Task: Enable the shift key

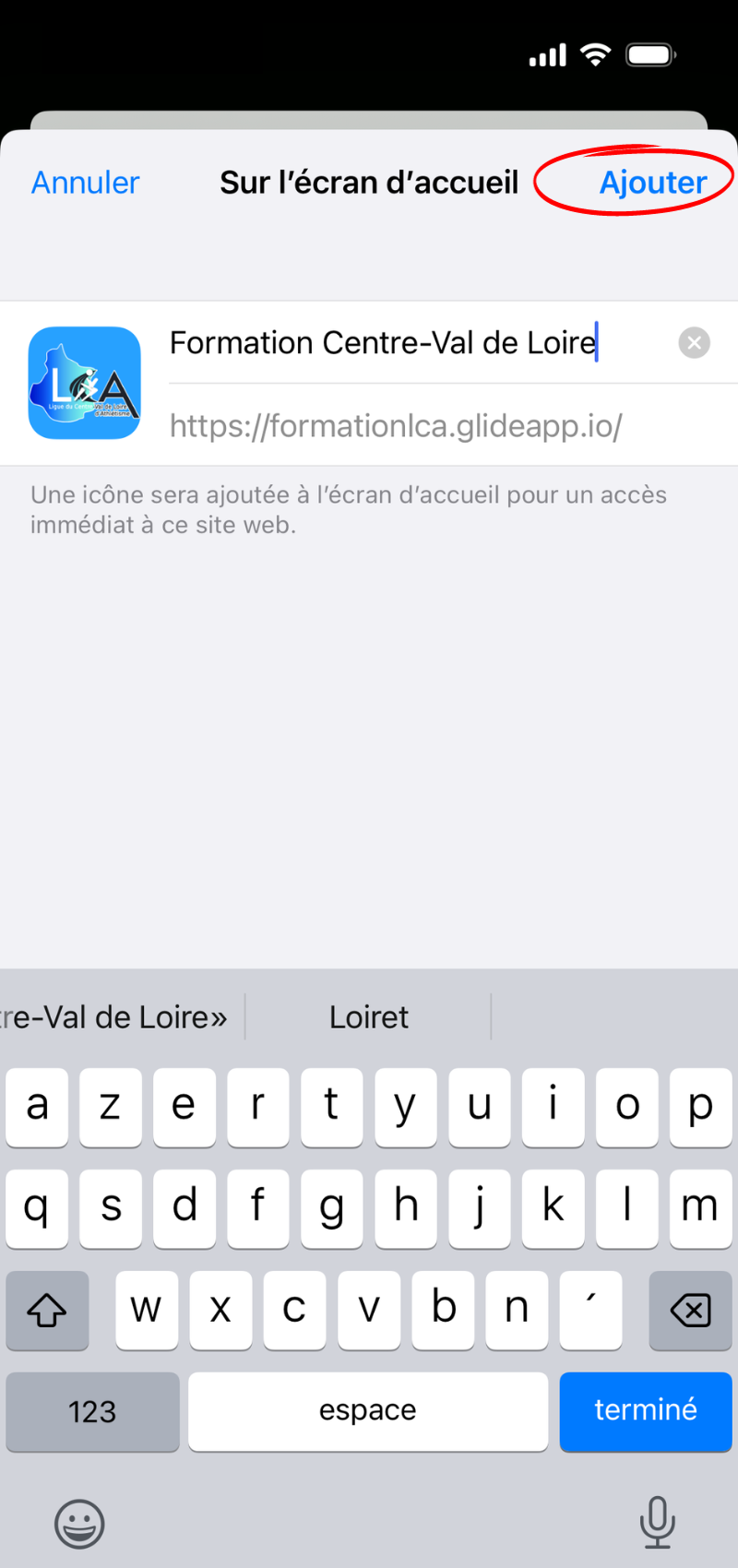Action: [47, 1309]
